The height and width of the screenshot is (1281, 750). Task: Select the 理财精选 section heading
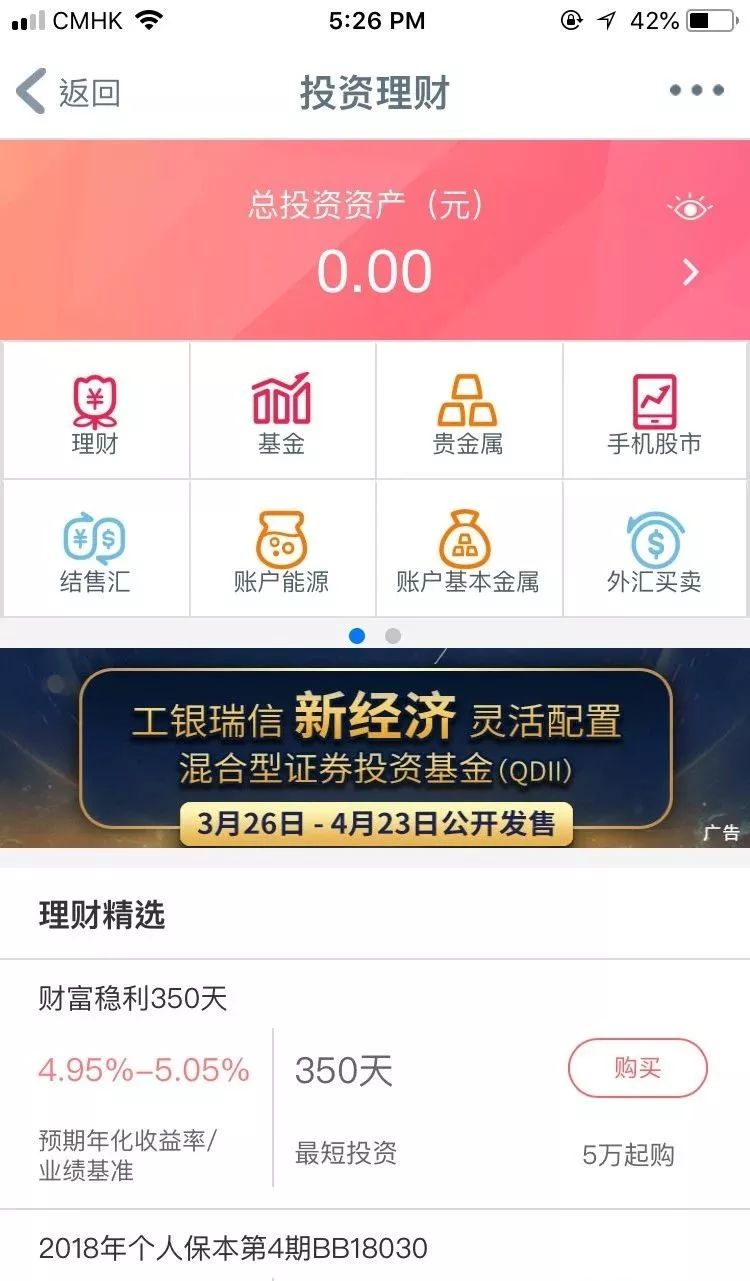pyautogui.click(x=103, y=914)
